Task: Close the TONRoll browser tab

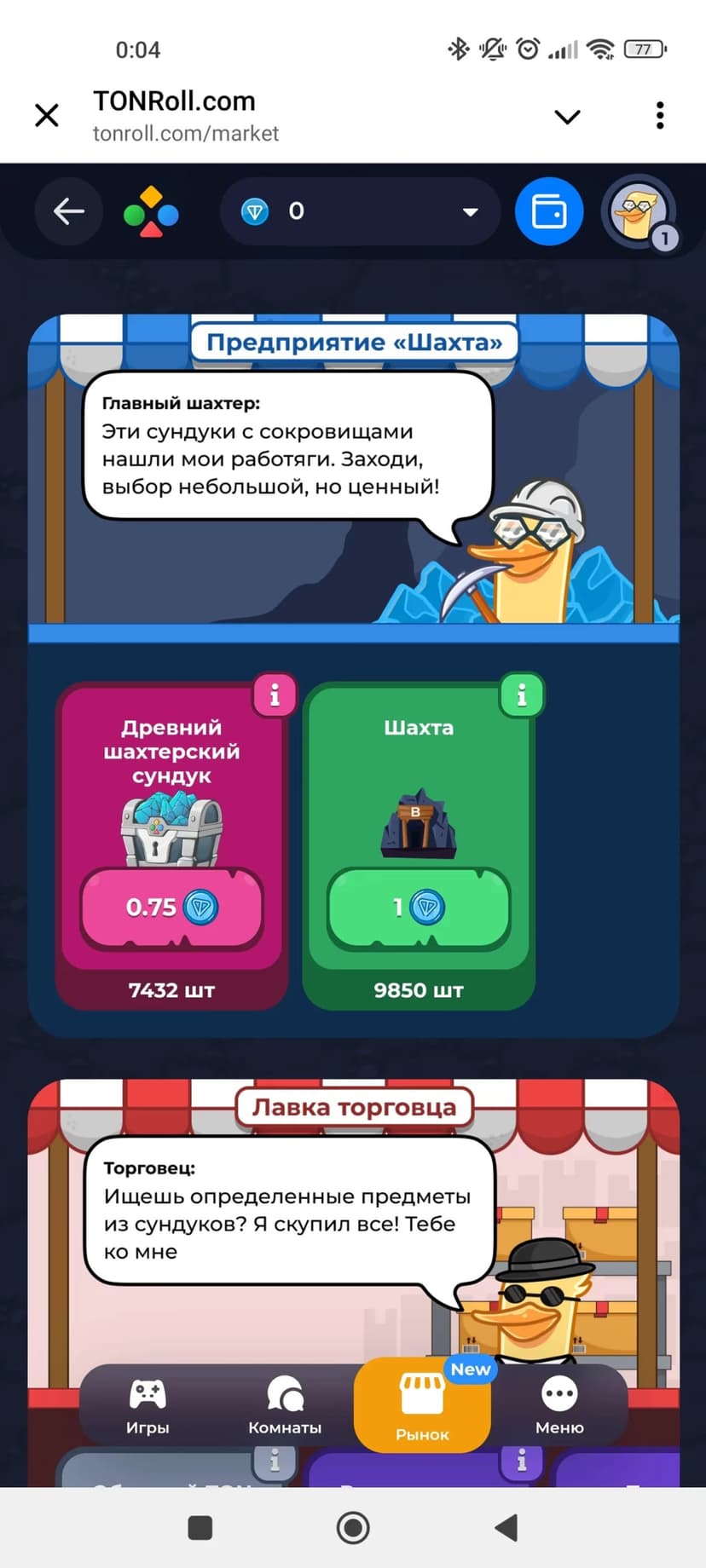Action: click(47, 115)
